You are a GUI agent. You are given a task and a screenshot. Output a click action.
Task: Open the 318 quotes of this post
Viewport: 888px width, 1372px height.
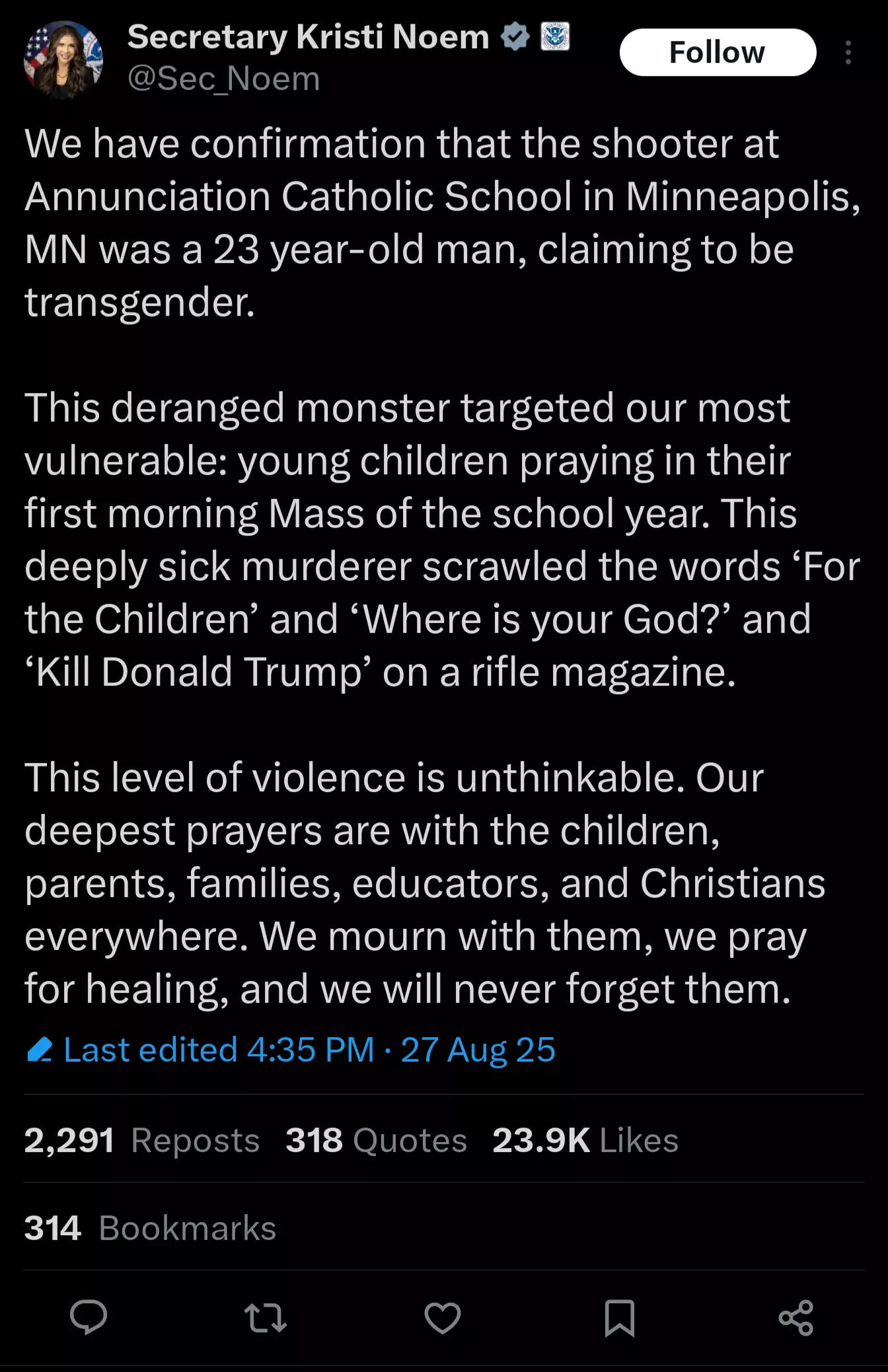point(376,1140)
